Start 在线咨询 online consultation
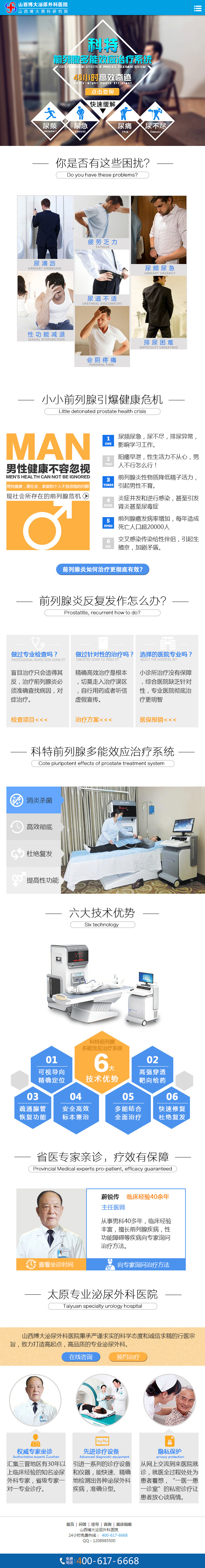The image size is (205, 1568). (x=80, y=1357)
